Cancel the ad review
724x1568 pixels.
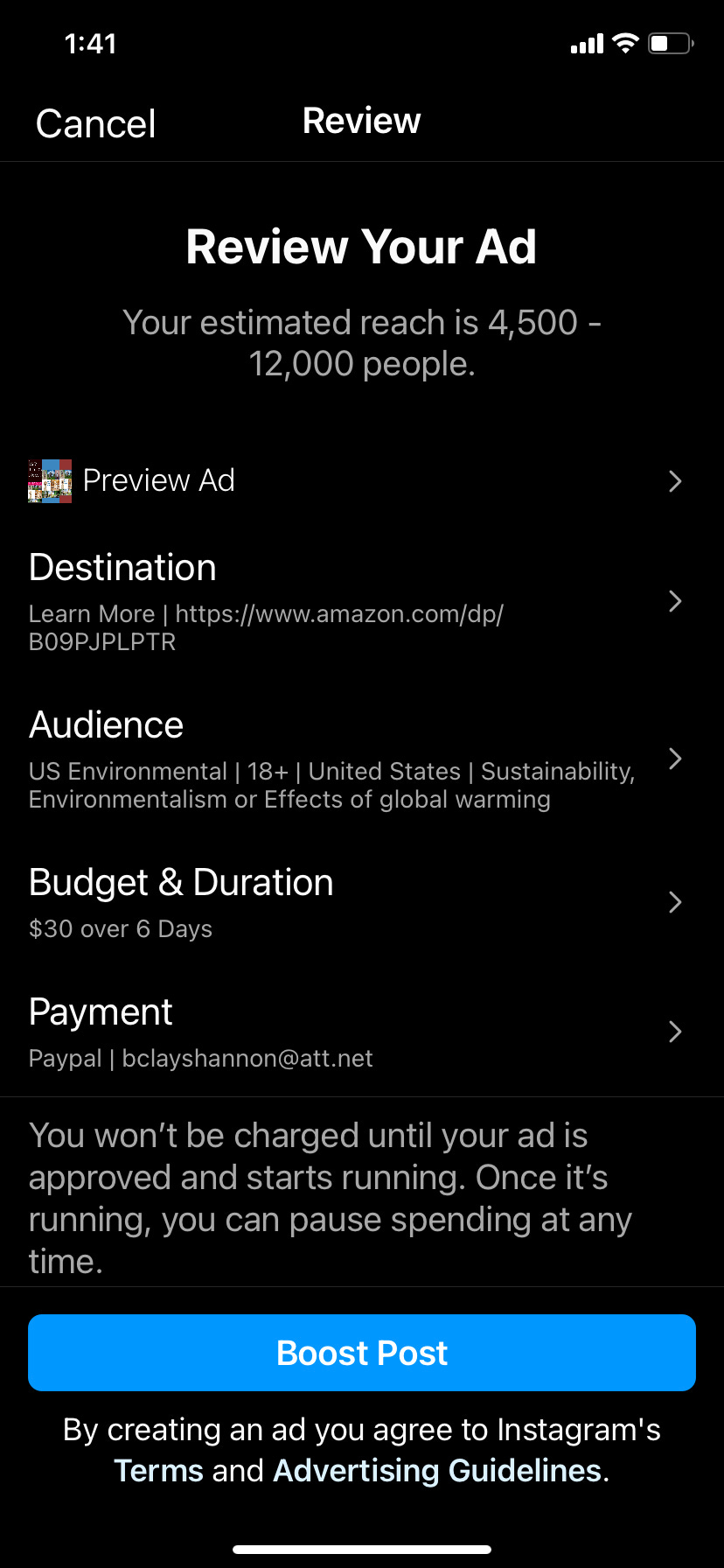[x=96, y=123]
